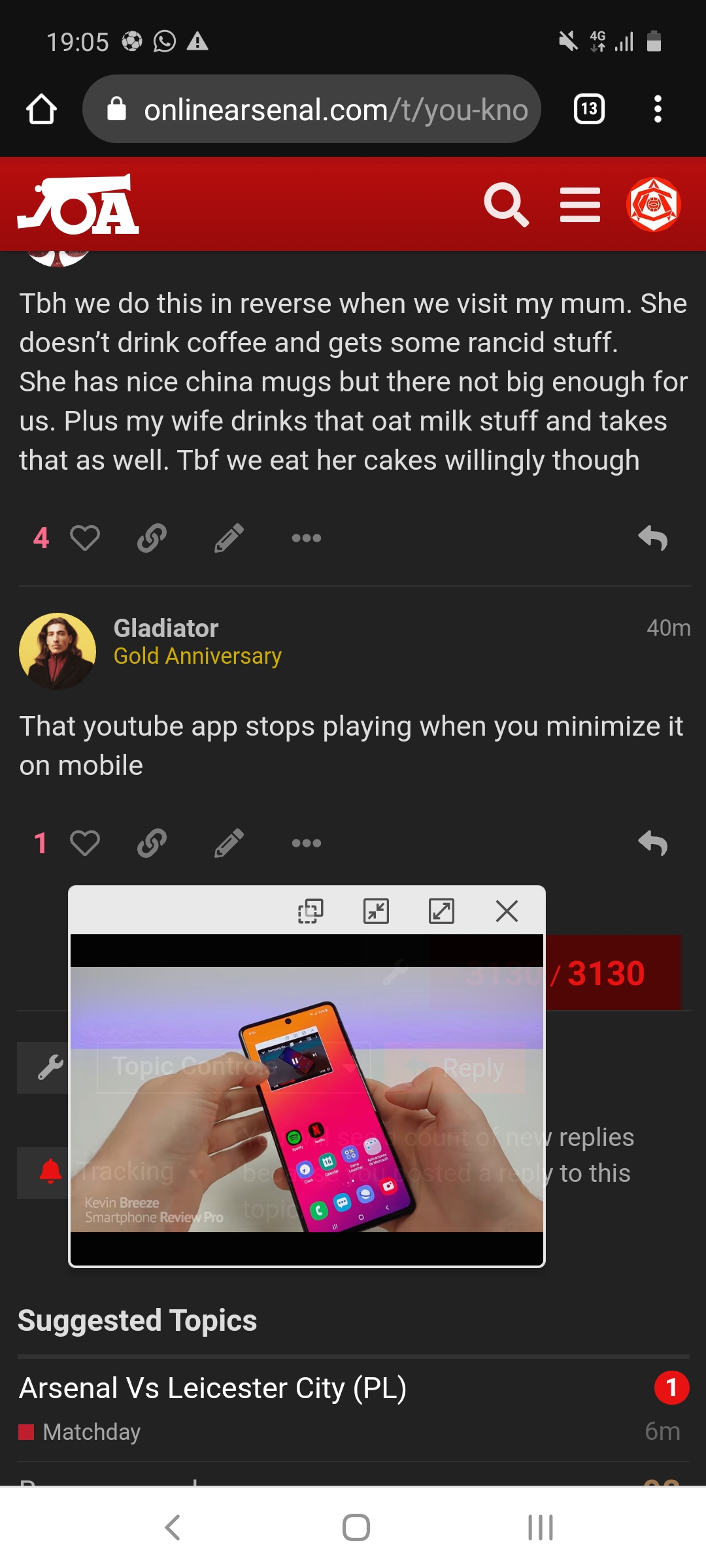The height and width of the screenshot is (1568, 706).
Task: Reply to the post about mum's cakes
Action: (652, 538)
